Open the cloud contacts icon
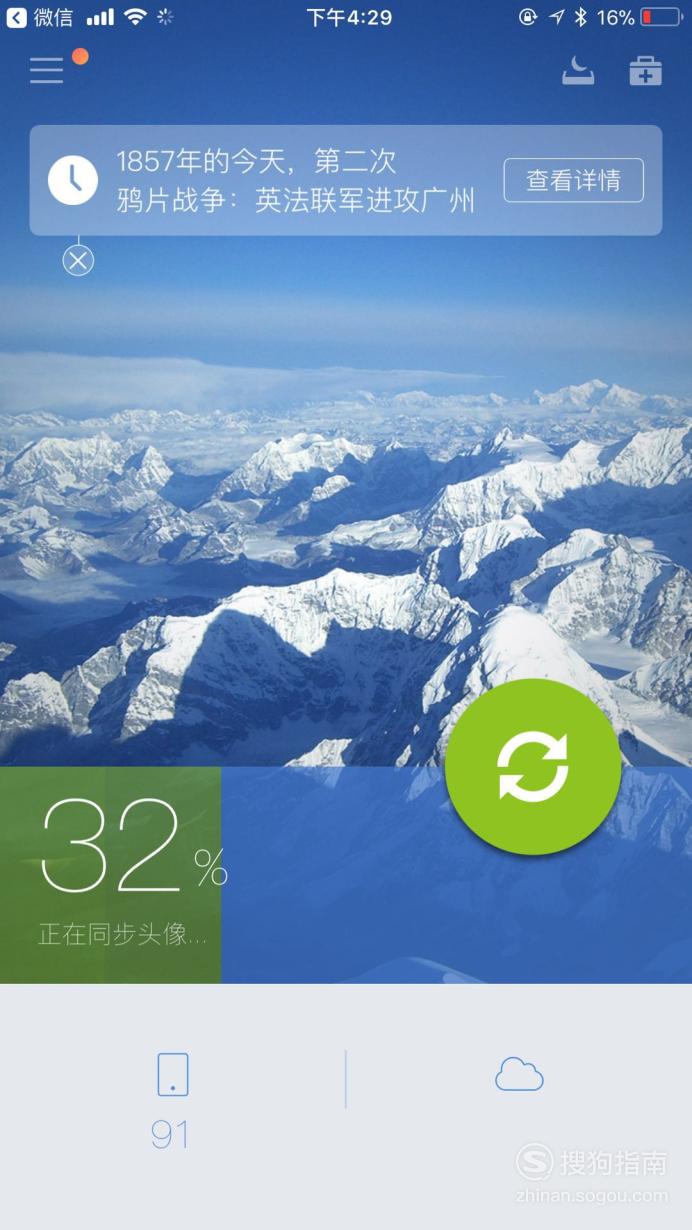This screenshot has width=692, height=1230. [519, 1076]
